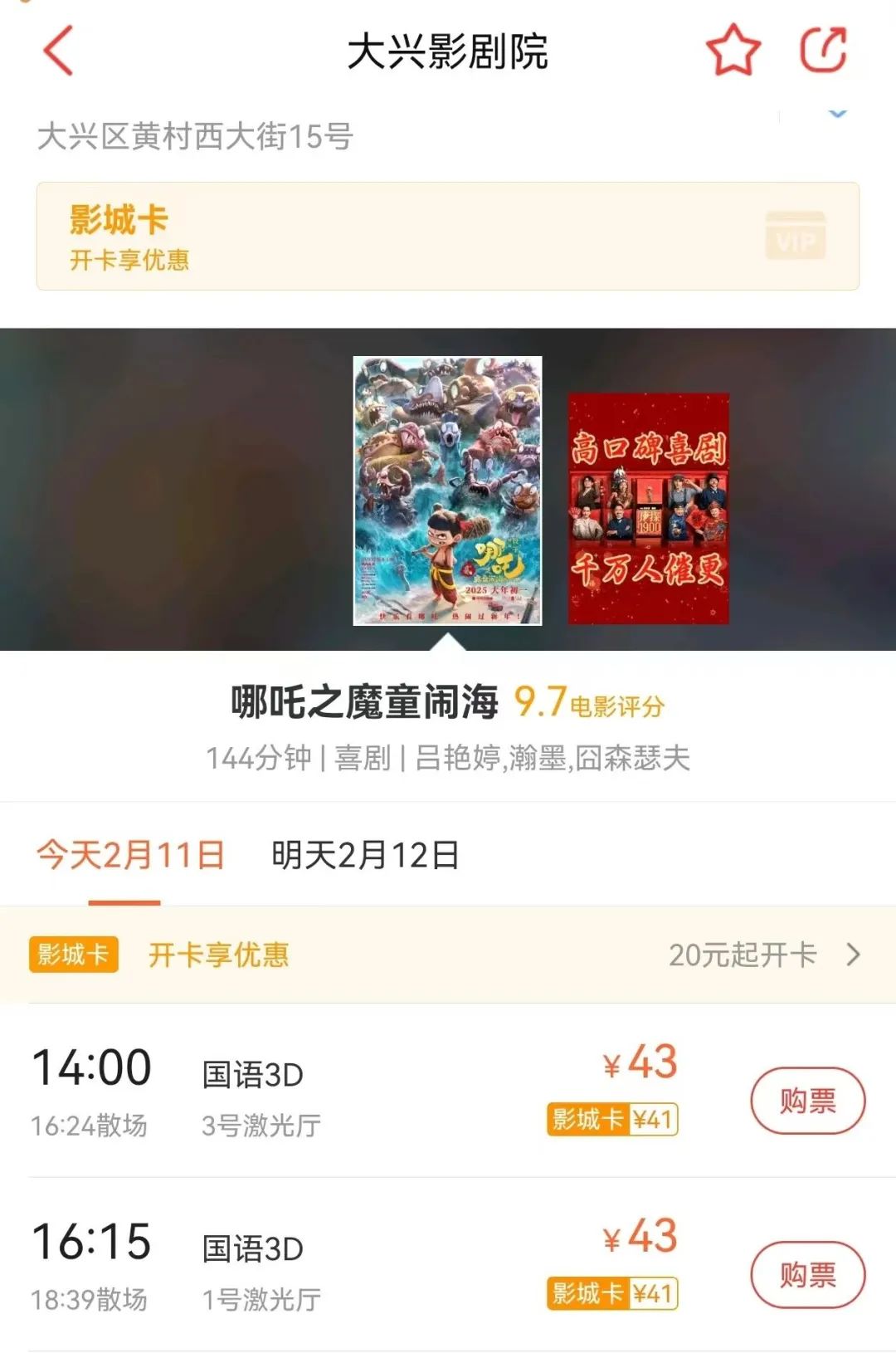Screen dimensions: 896x1353
Task: Select the 高口碑喜剧 red movie poster
Action: pyautogui.click(x=648, y=509)
